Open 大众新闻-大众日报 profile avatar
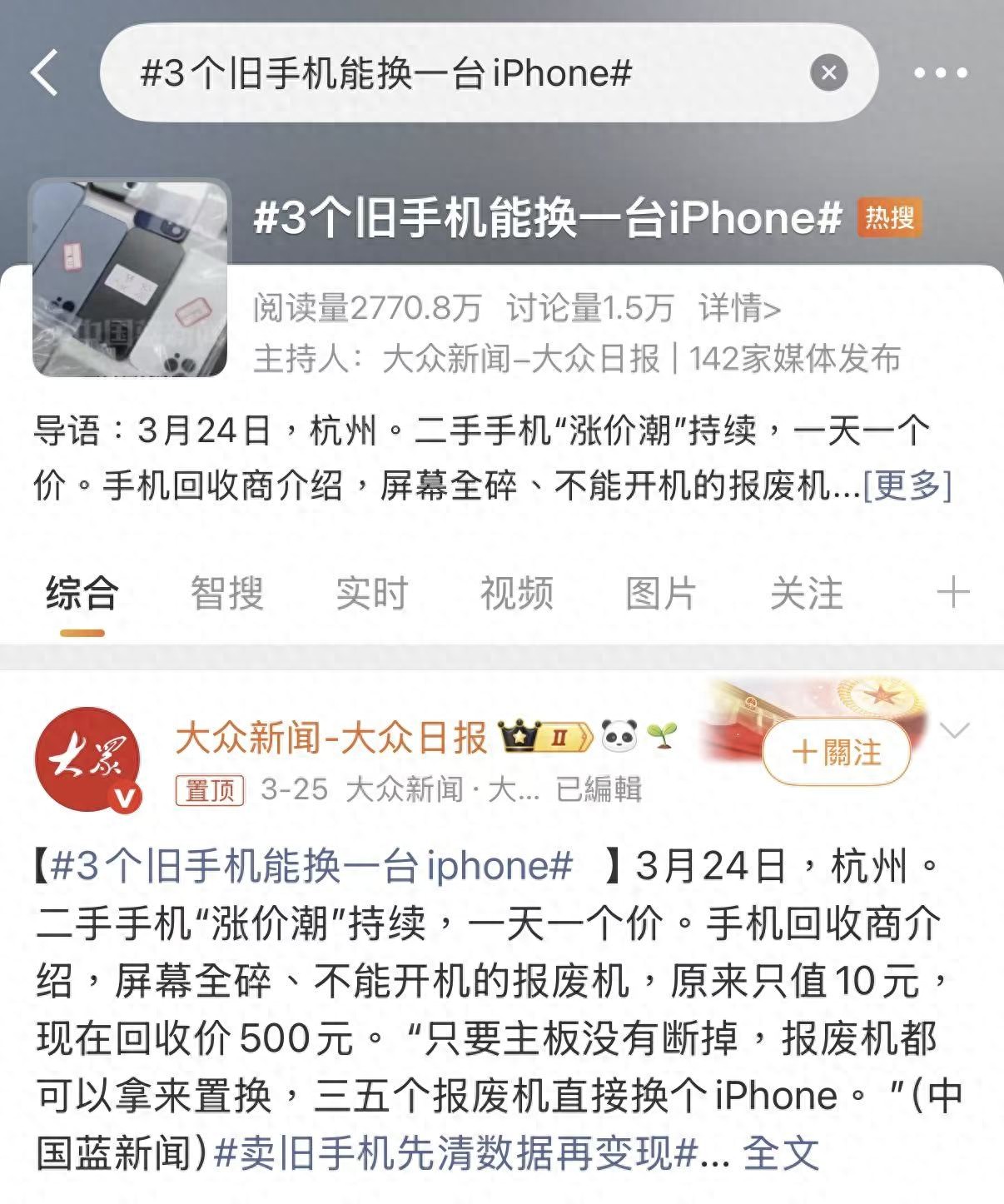 87,759
